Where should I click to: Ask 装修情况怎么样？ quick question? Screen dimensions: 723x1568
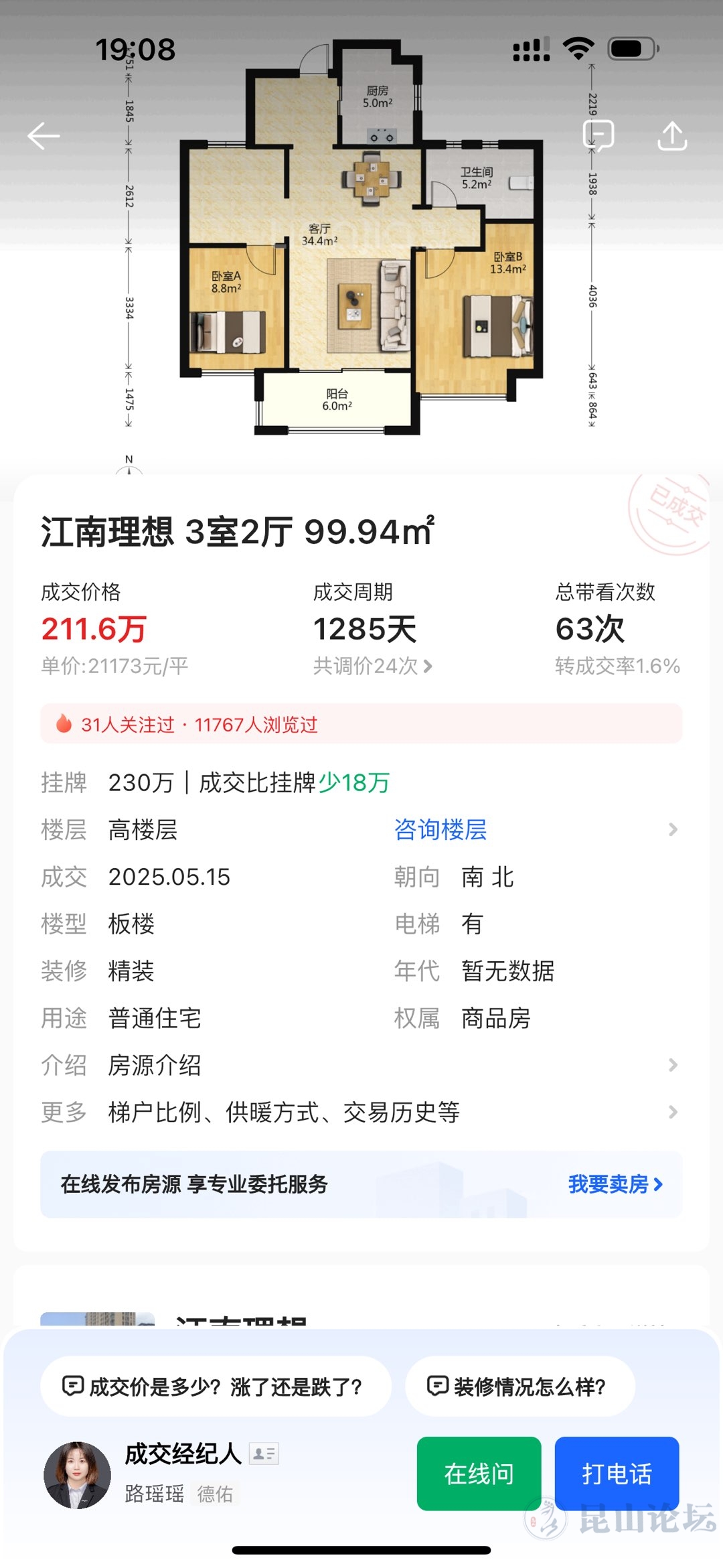(519, 1386)
